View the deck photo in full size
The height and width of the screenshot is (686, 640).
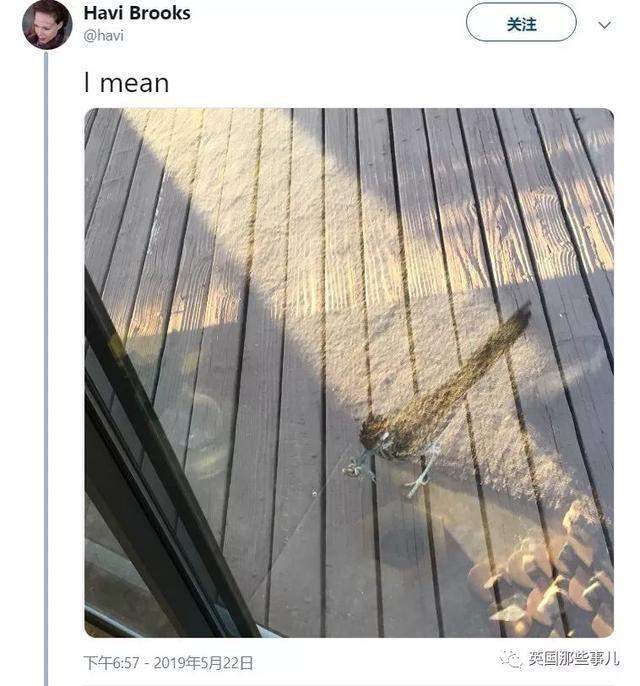(x=348, y=372)
